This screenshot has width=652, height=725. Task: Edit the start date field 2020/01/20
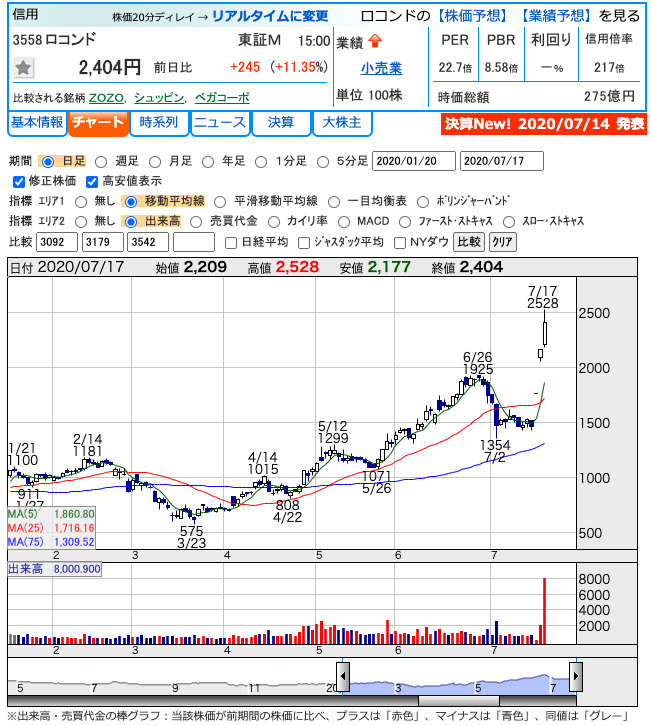click(x=413, y=161)
